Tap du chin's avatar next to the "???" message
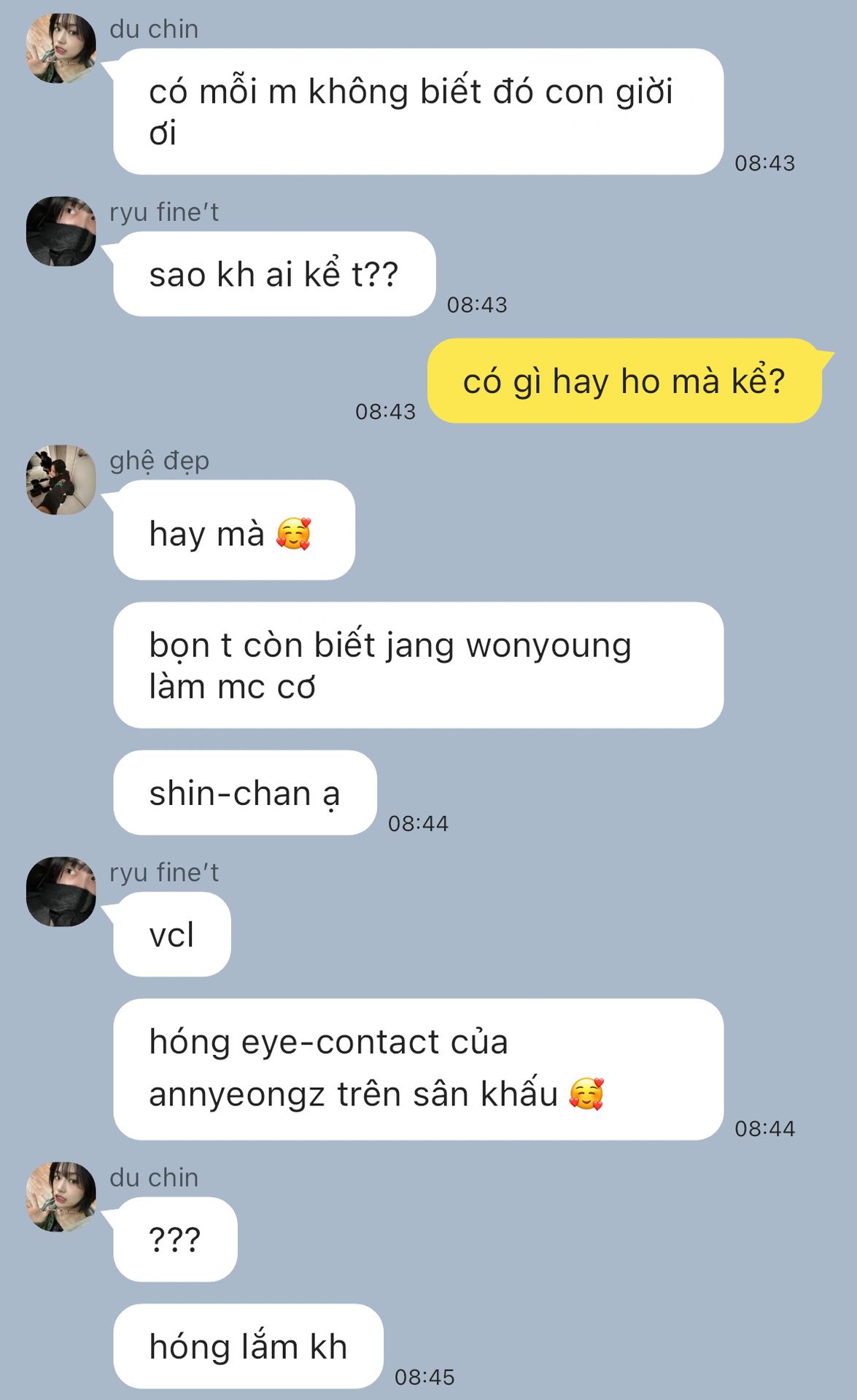The height and width of the screenshot is (1400, 857). tap(61, 1197)
